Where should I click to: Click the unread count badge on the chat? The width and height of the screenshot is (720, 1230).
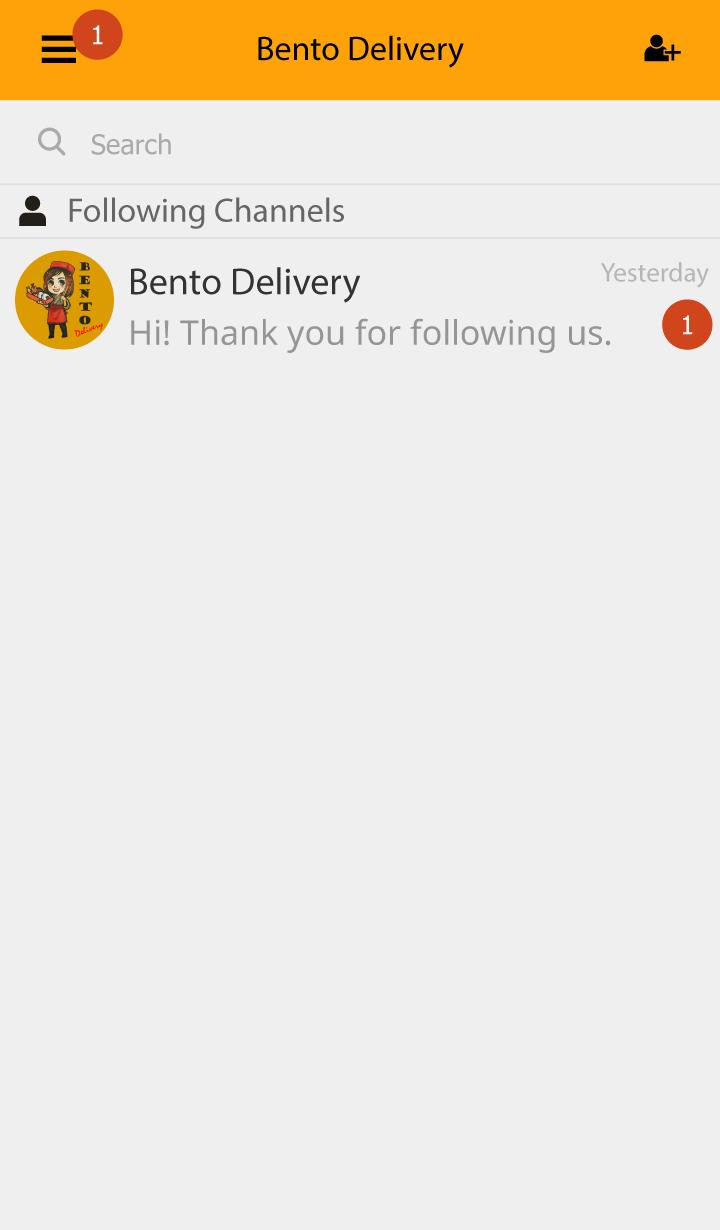tap(687, 324)
